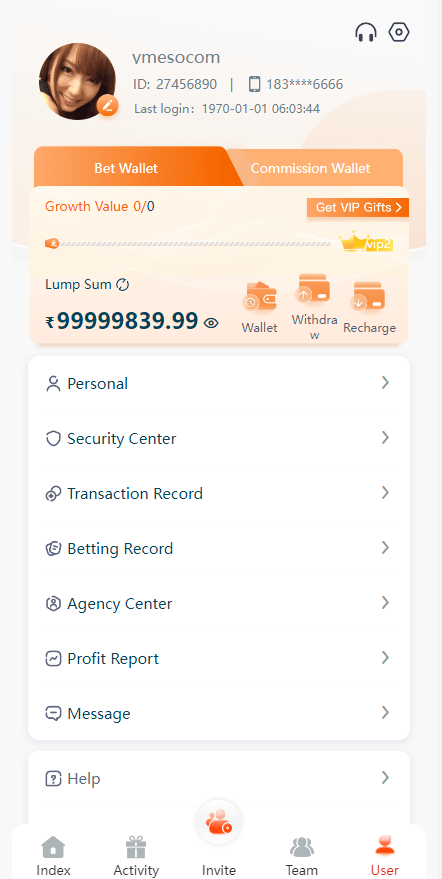
Task: Open the Personal row
Action: pyautogui.click(x=219, y=383)
